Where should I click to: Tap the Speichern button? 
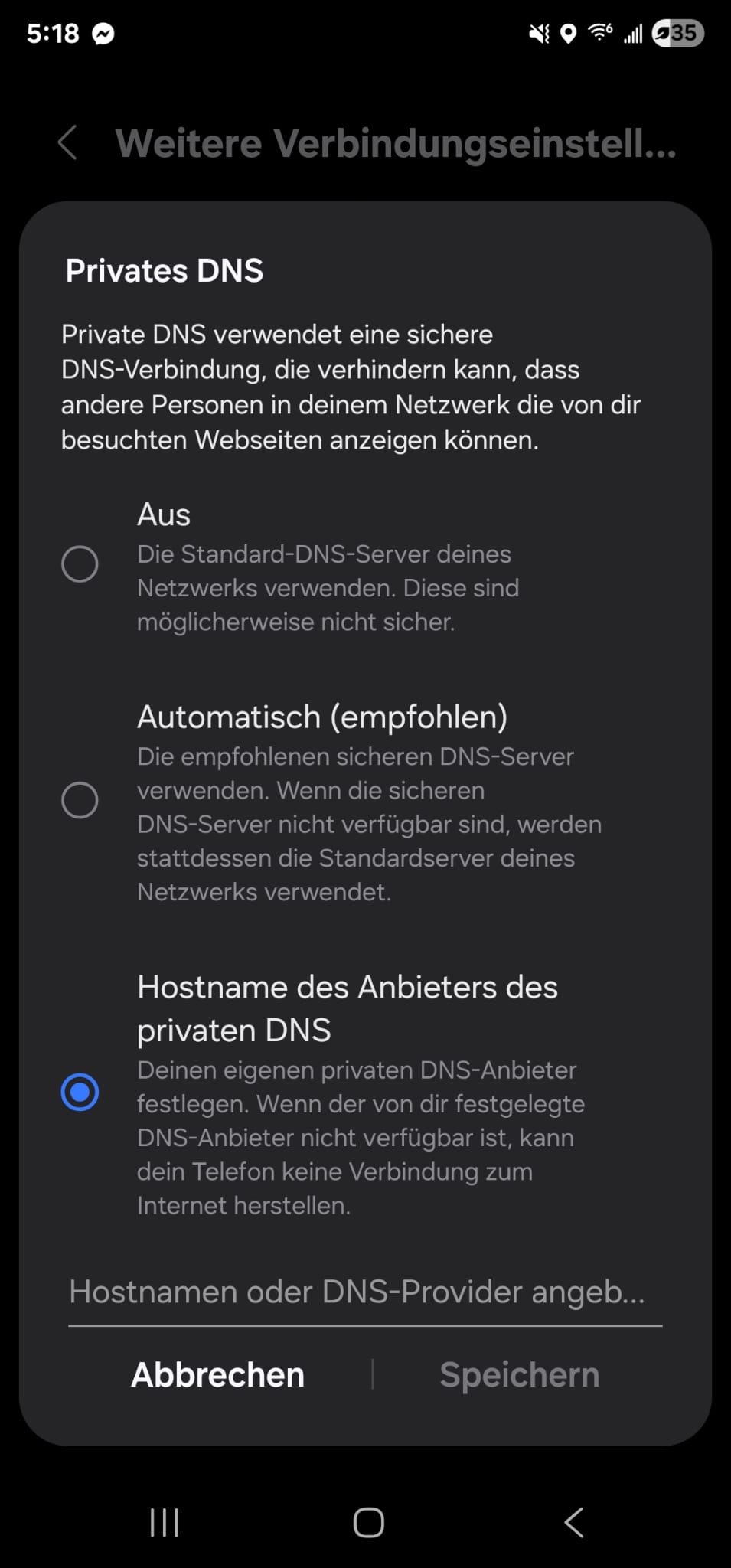click(x=519, y=1374)
